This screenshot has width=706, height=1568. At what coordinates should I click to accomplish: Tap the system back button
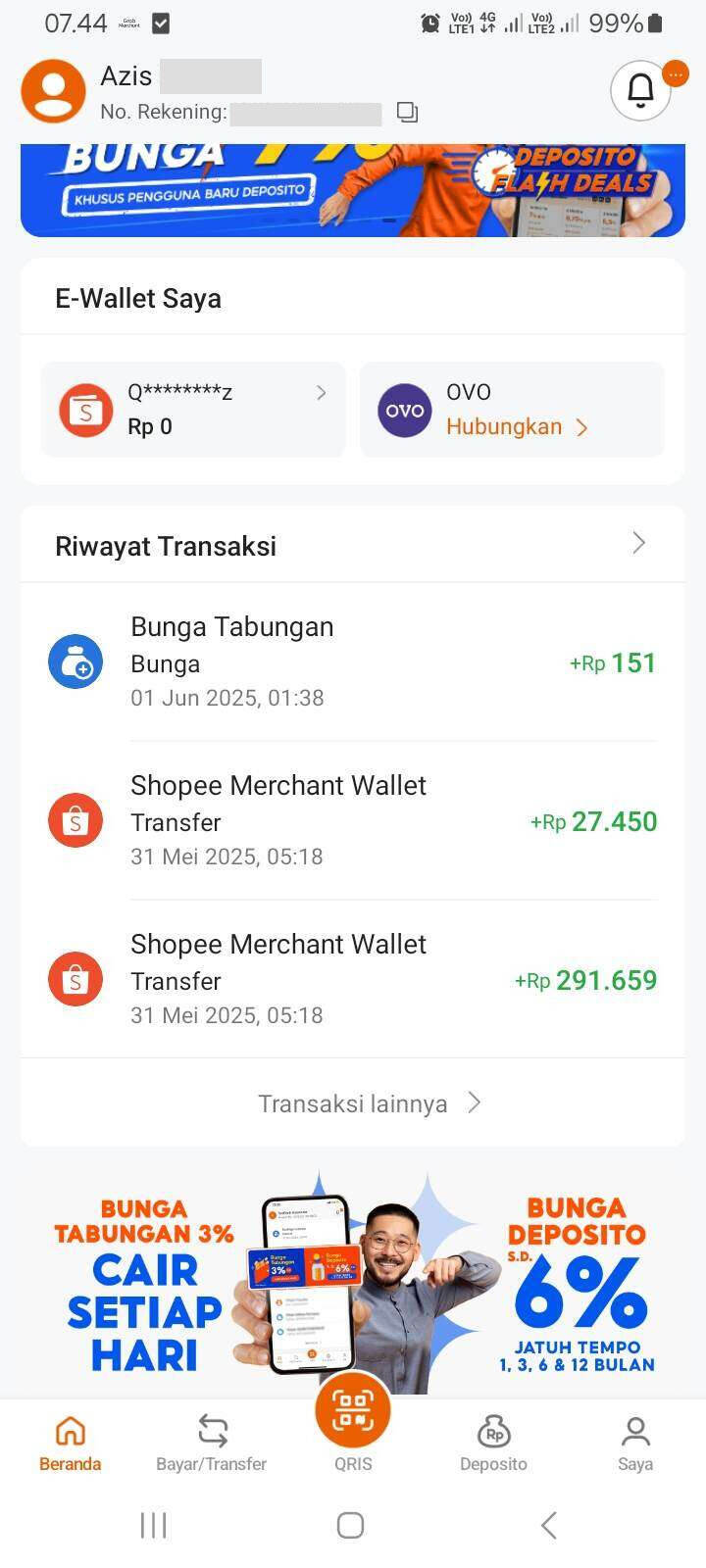pyautogui.click(x=549, y=1525)
